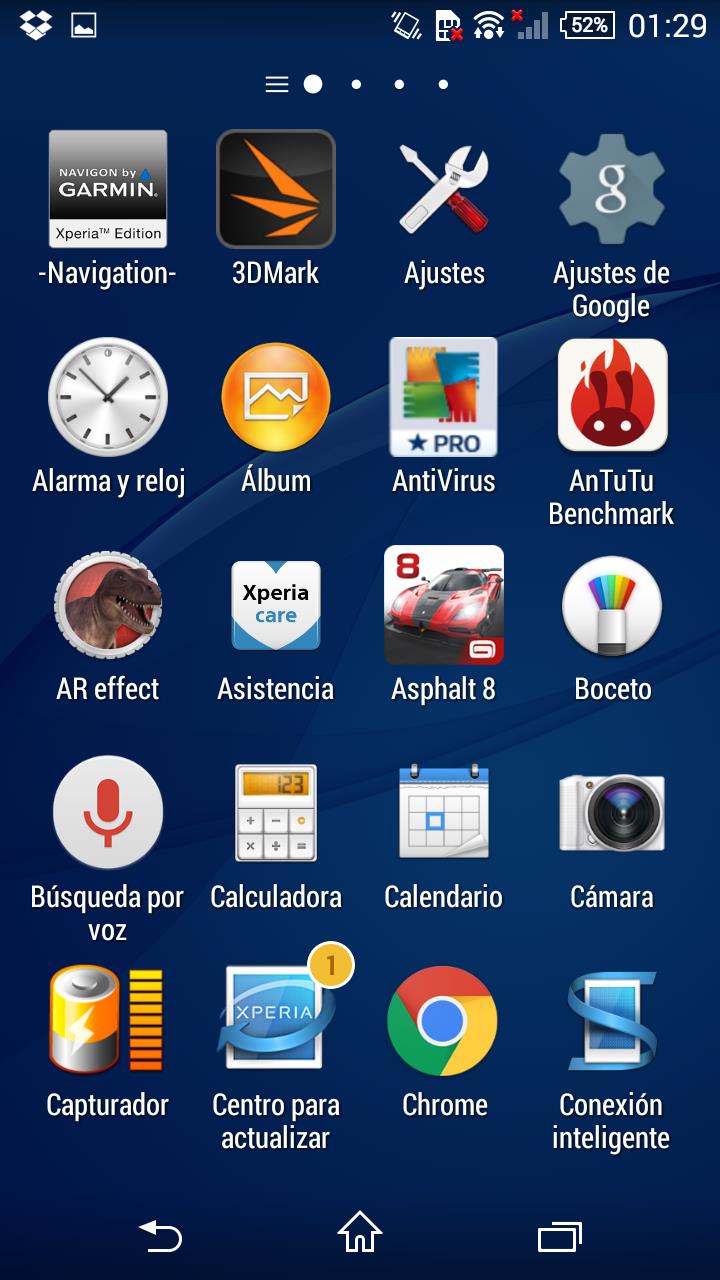Launch Chrome browser

click(x=444, y=1020)
